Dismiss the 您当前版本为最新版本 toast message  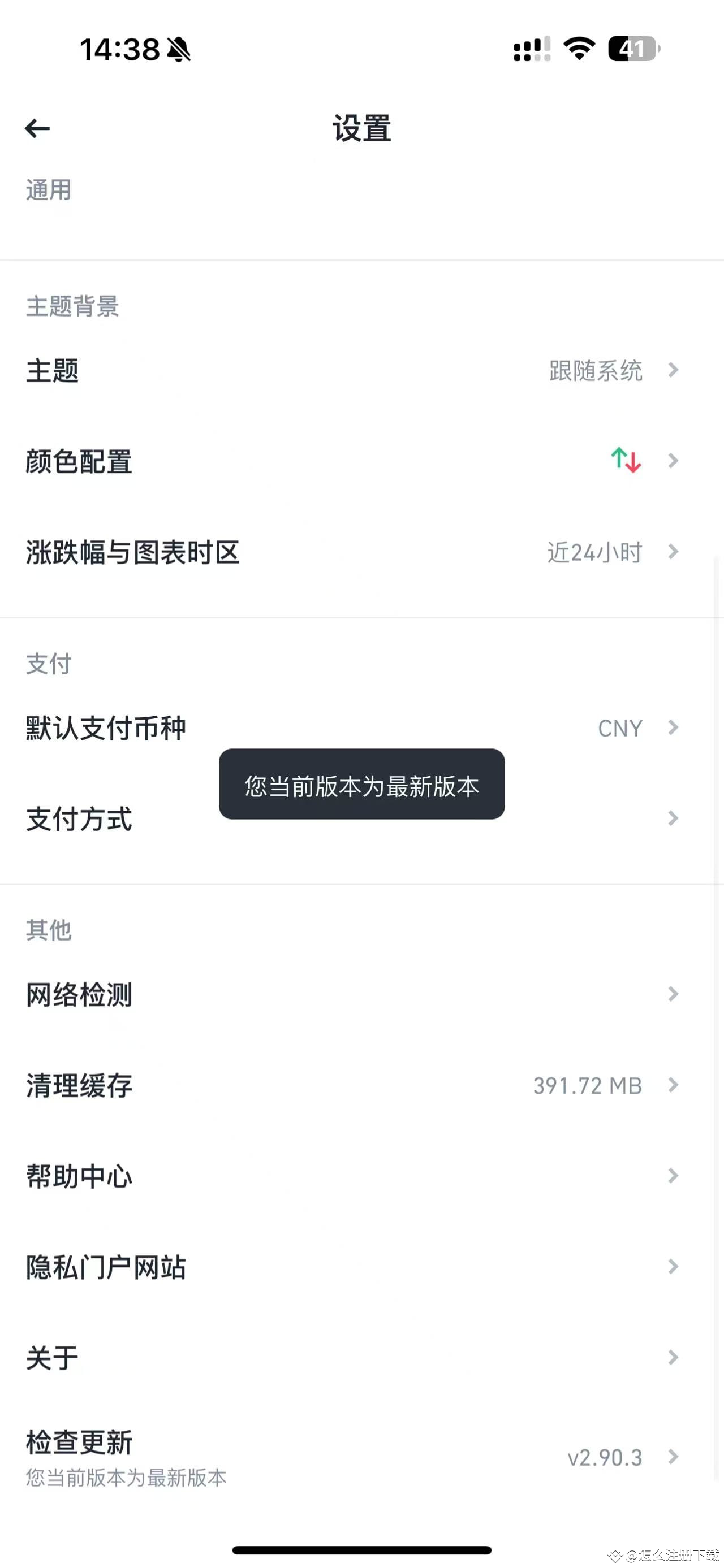[x=361, y=786]
